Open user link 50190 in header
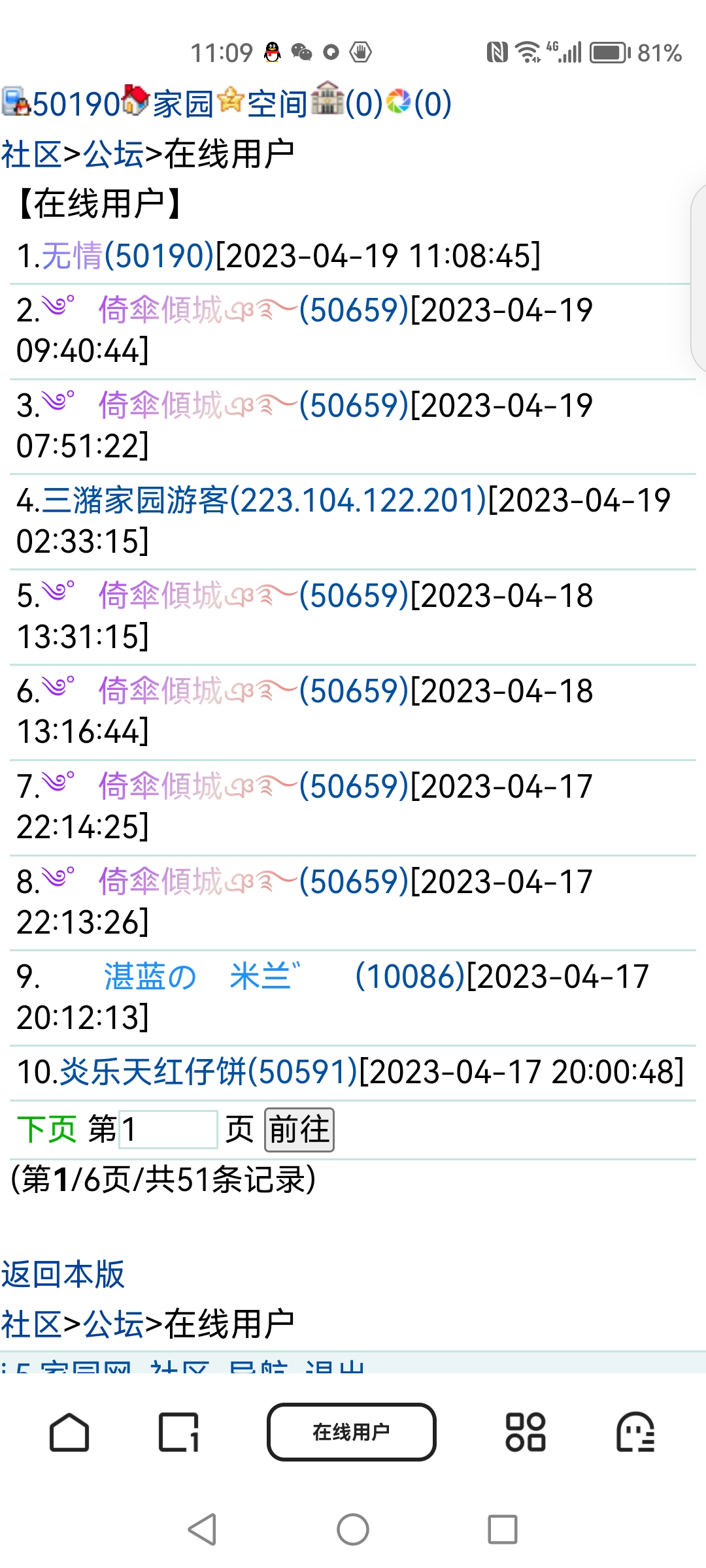 click(75, 104)
